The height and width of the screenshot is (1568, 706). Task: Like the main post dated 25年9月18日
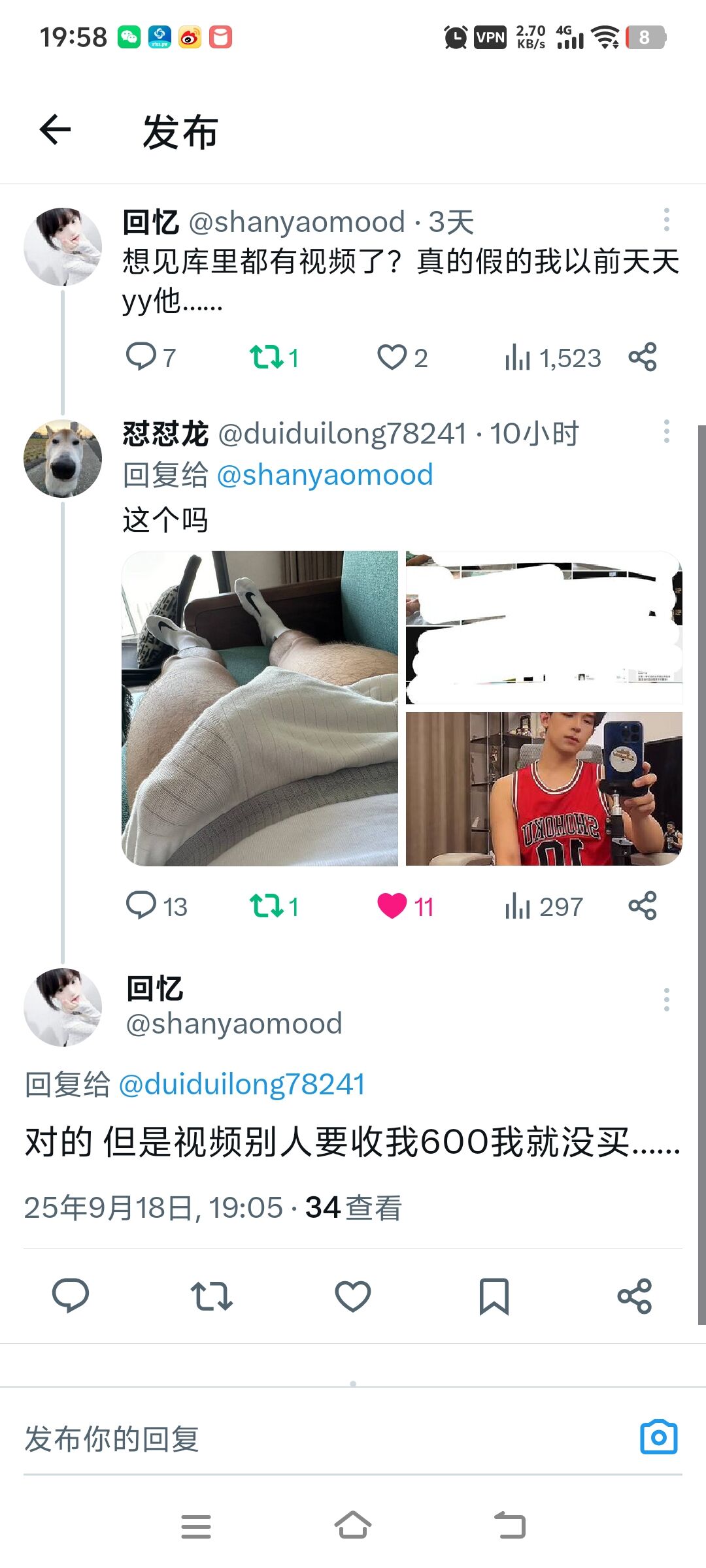click(352, 1296)
